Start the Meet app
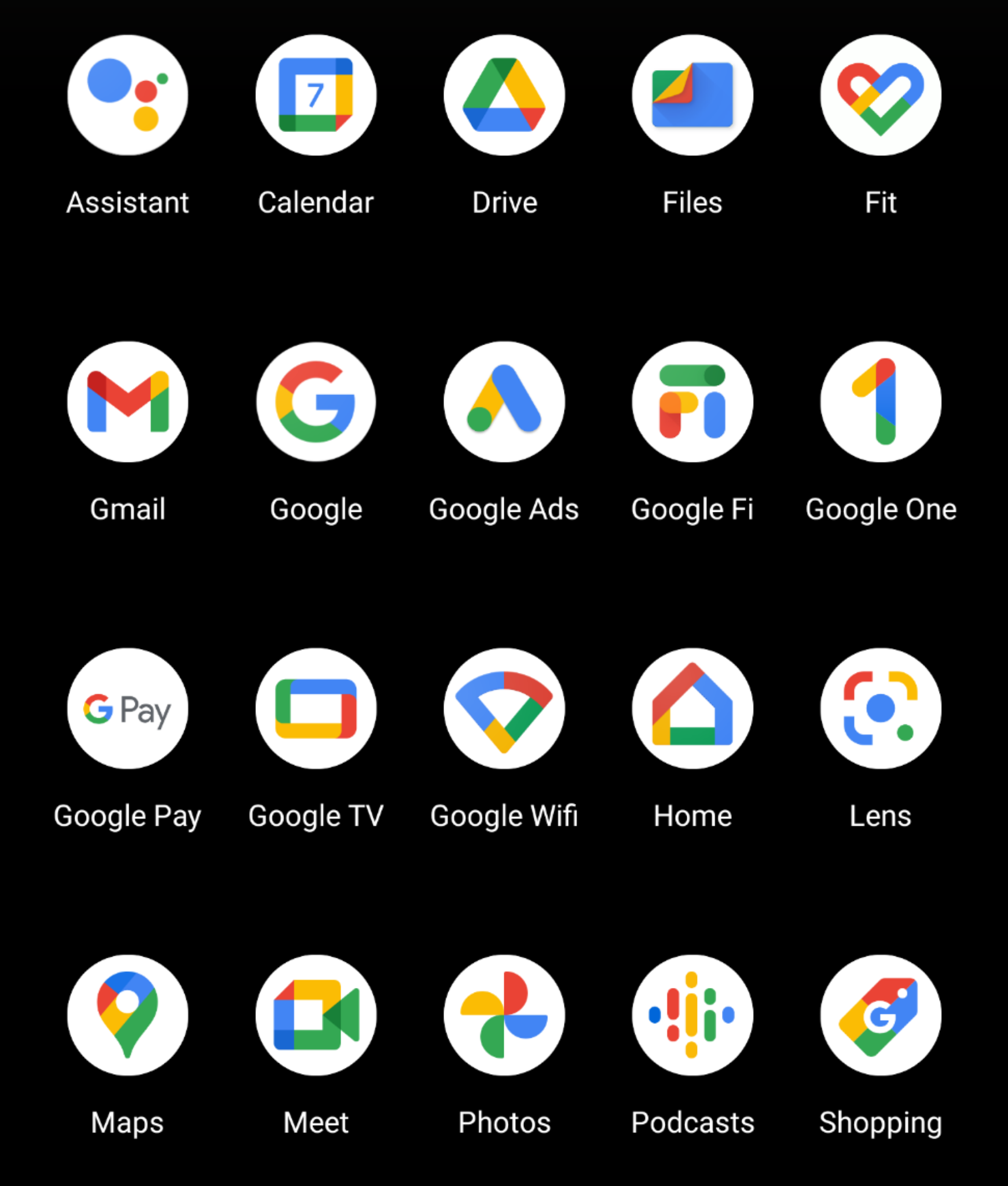 (x=316, y=1015)
